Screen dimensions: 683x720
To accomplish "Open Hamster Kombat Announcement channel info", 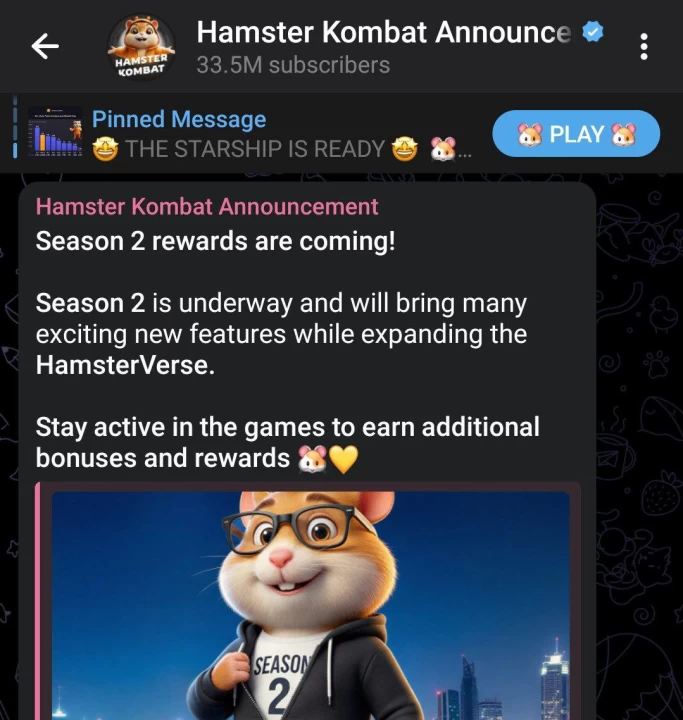I will [383, 47].
